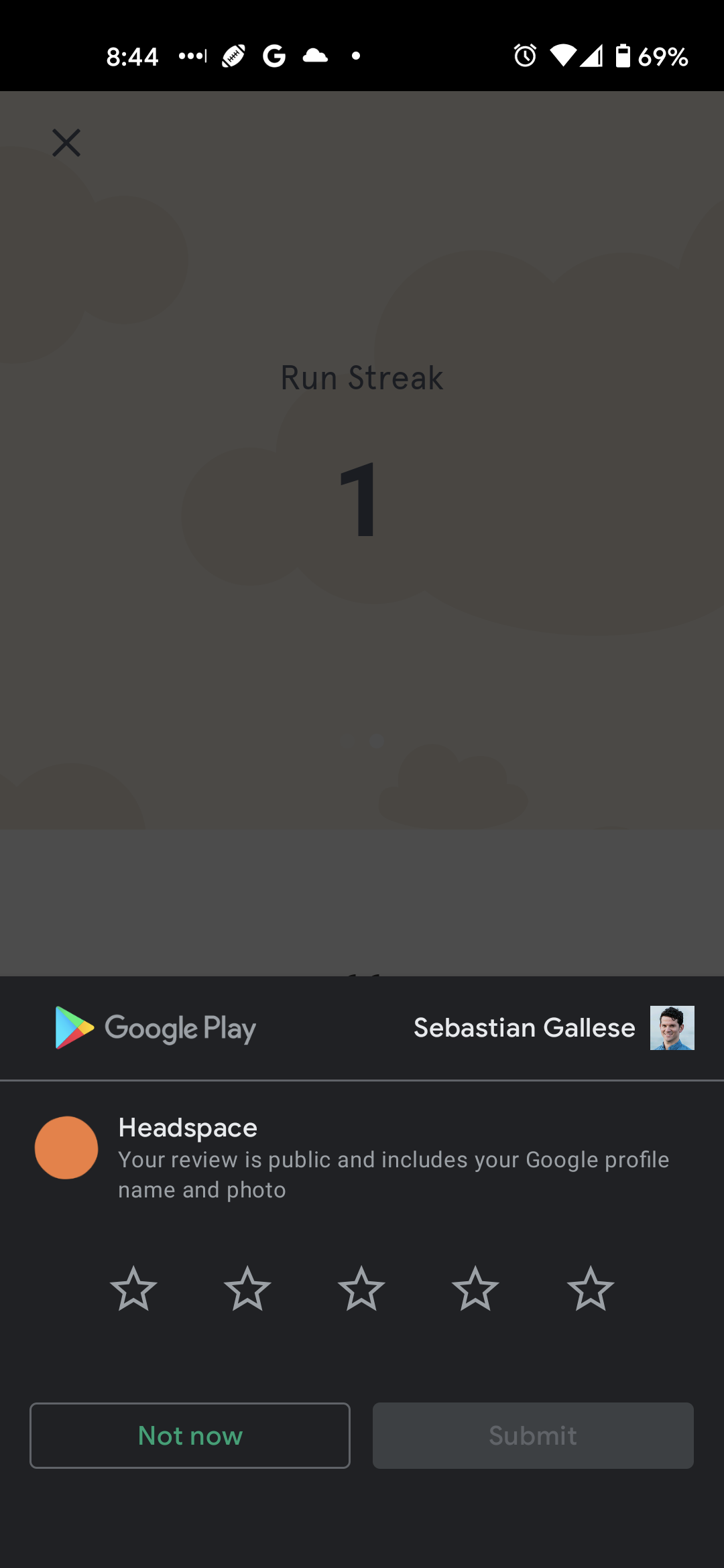
Task: Tap the Submit review button
Action: 533,1435
